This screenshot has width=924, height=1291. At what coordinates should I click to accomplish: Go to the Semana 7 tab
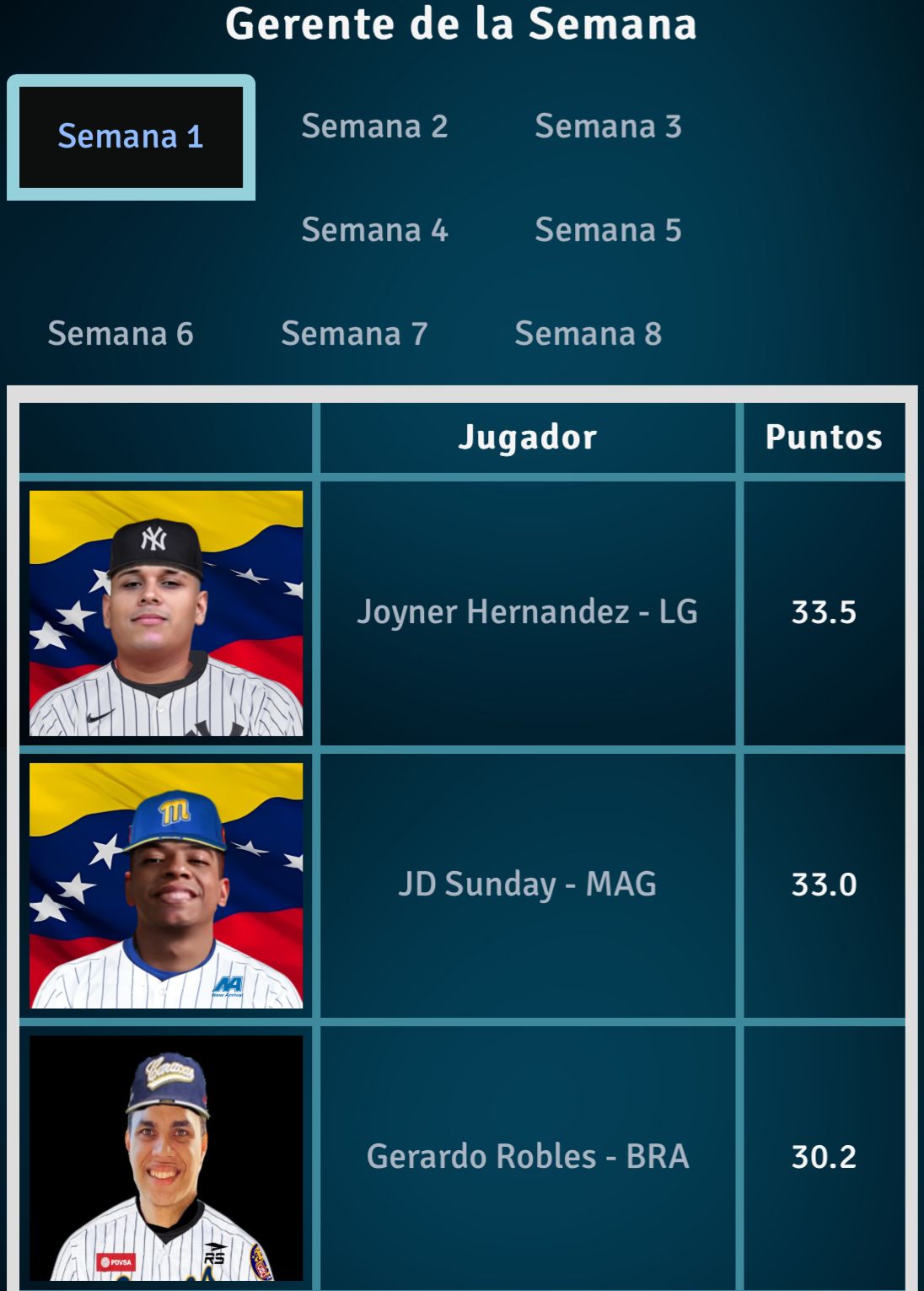(354, 334)
